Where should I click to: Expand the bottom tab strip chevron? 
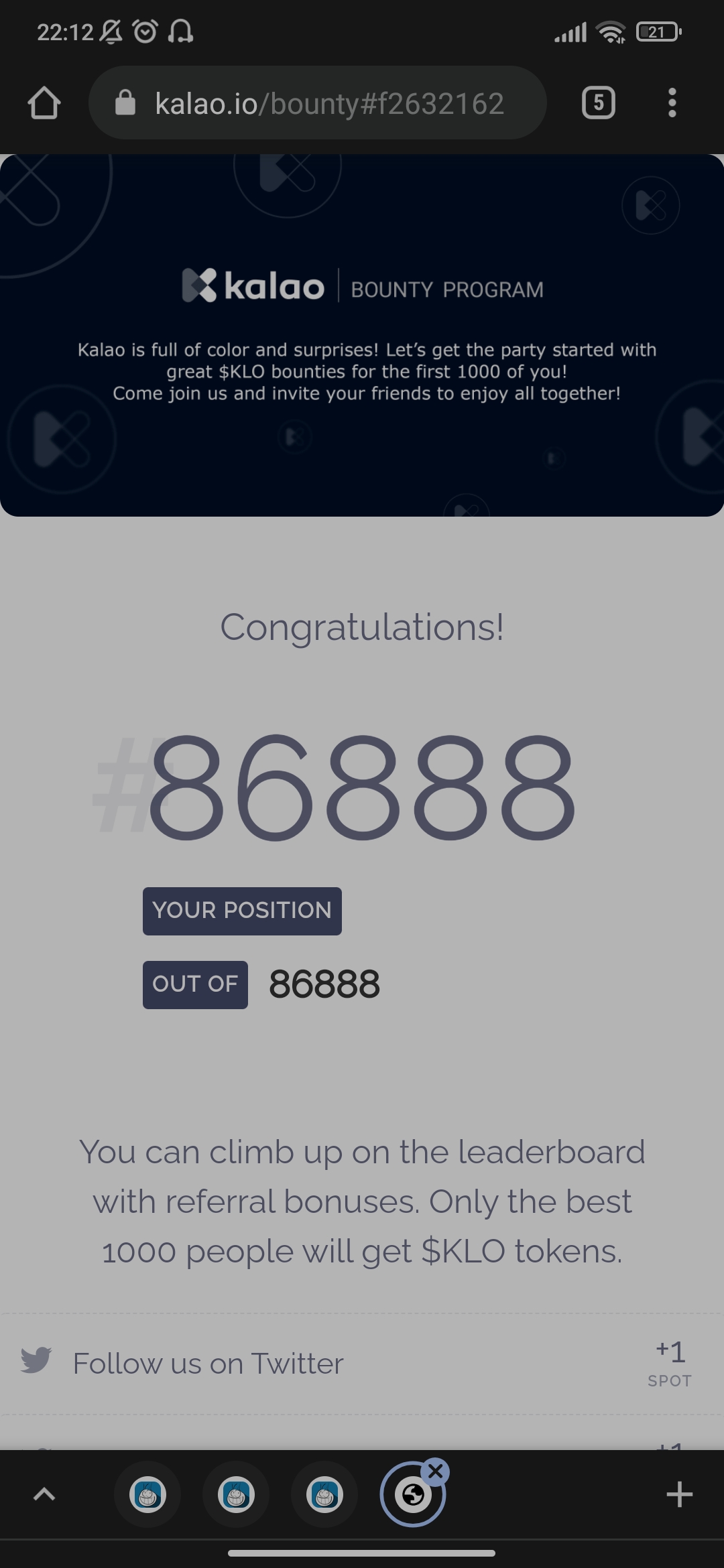(x=44, y=1494)
